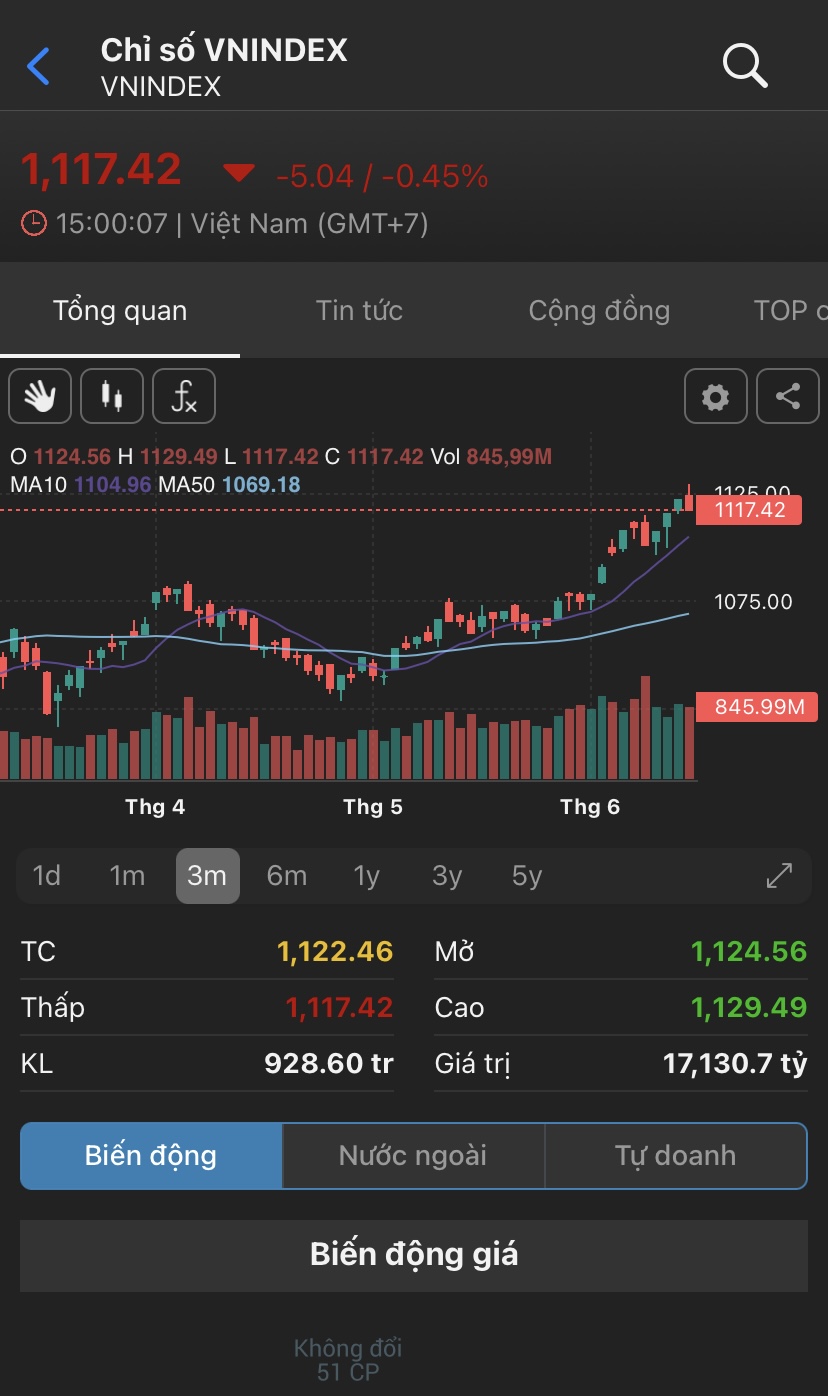828x1396 pixels.
Task: Share the chart
Action: click(x=788, y=397)
